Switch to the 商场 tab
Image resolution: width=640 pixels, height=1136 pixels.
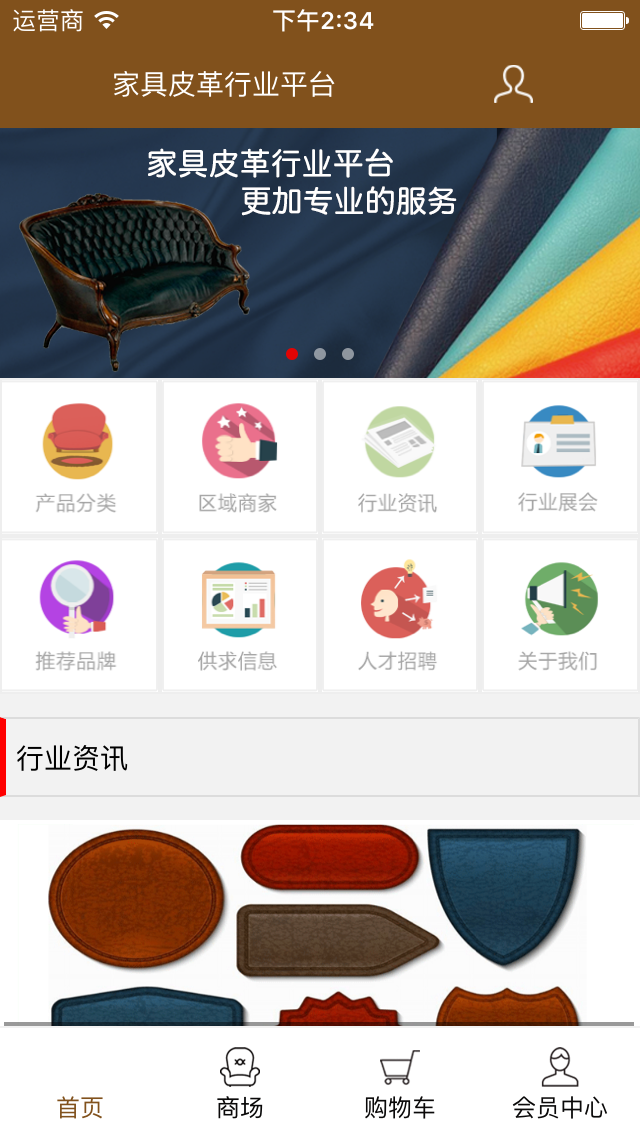[240, 1083]
